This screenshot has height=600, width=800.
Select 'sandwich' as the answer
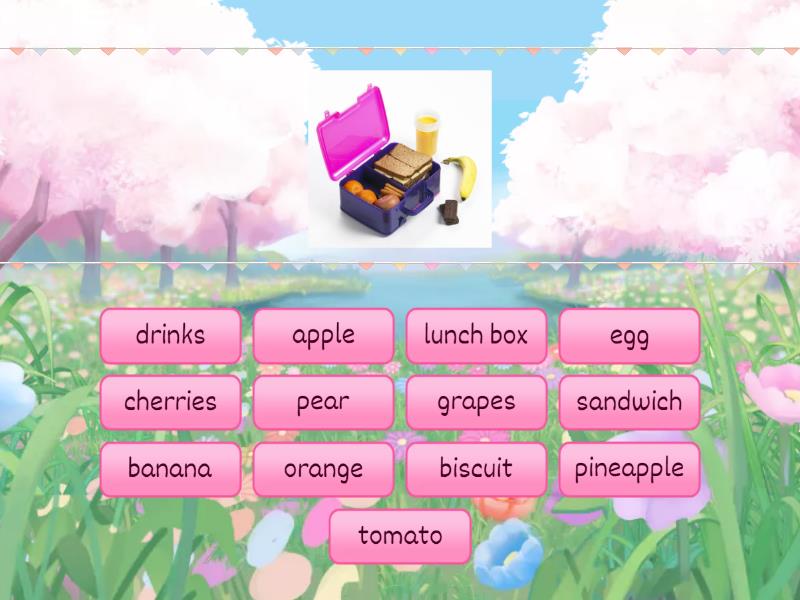point(629,402)
